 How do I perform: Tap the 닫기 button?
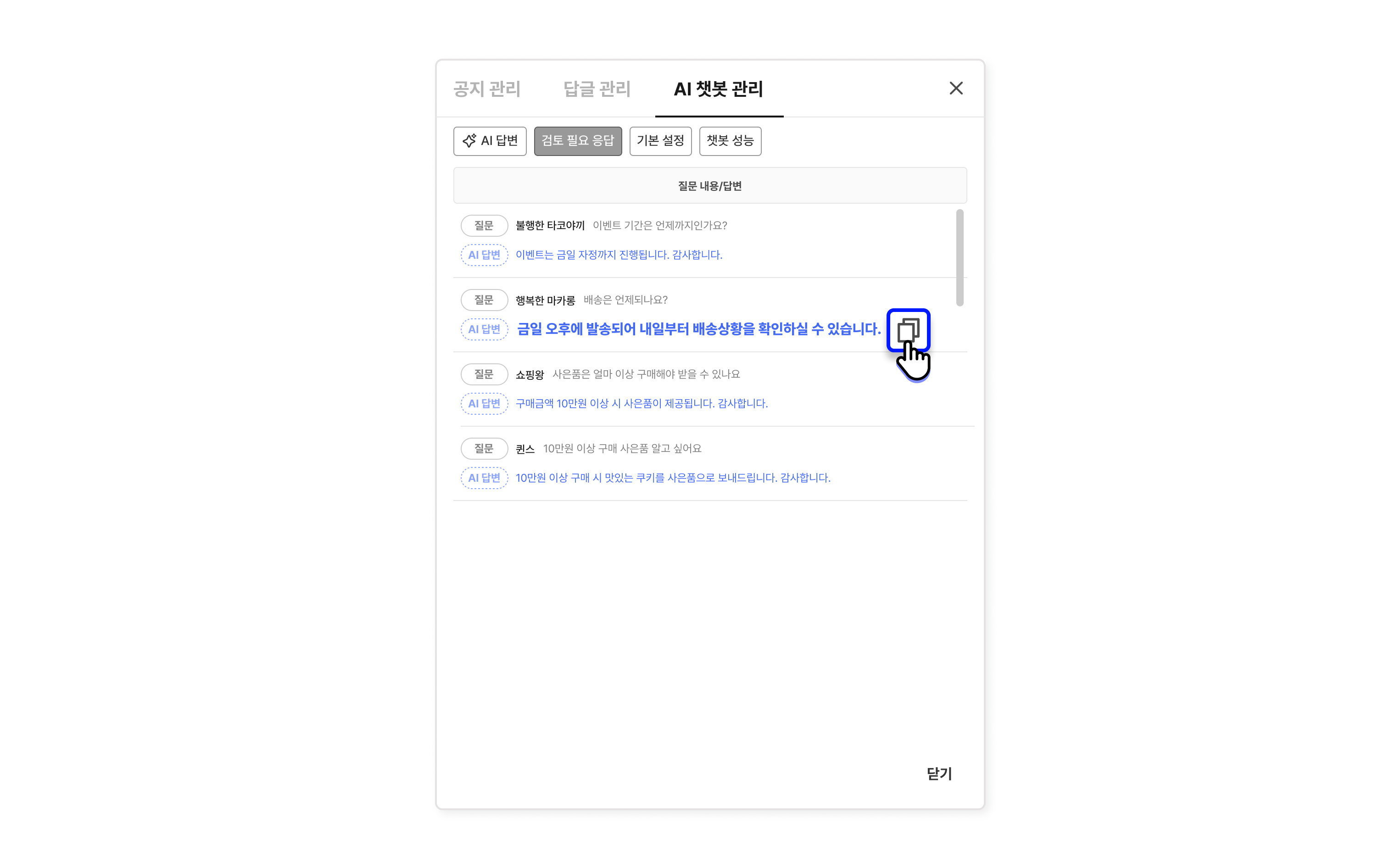pos(939,773)
